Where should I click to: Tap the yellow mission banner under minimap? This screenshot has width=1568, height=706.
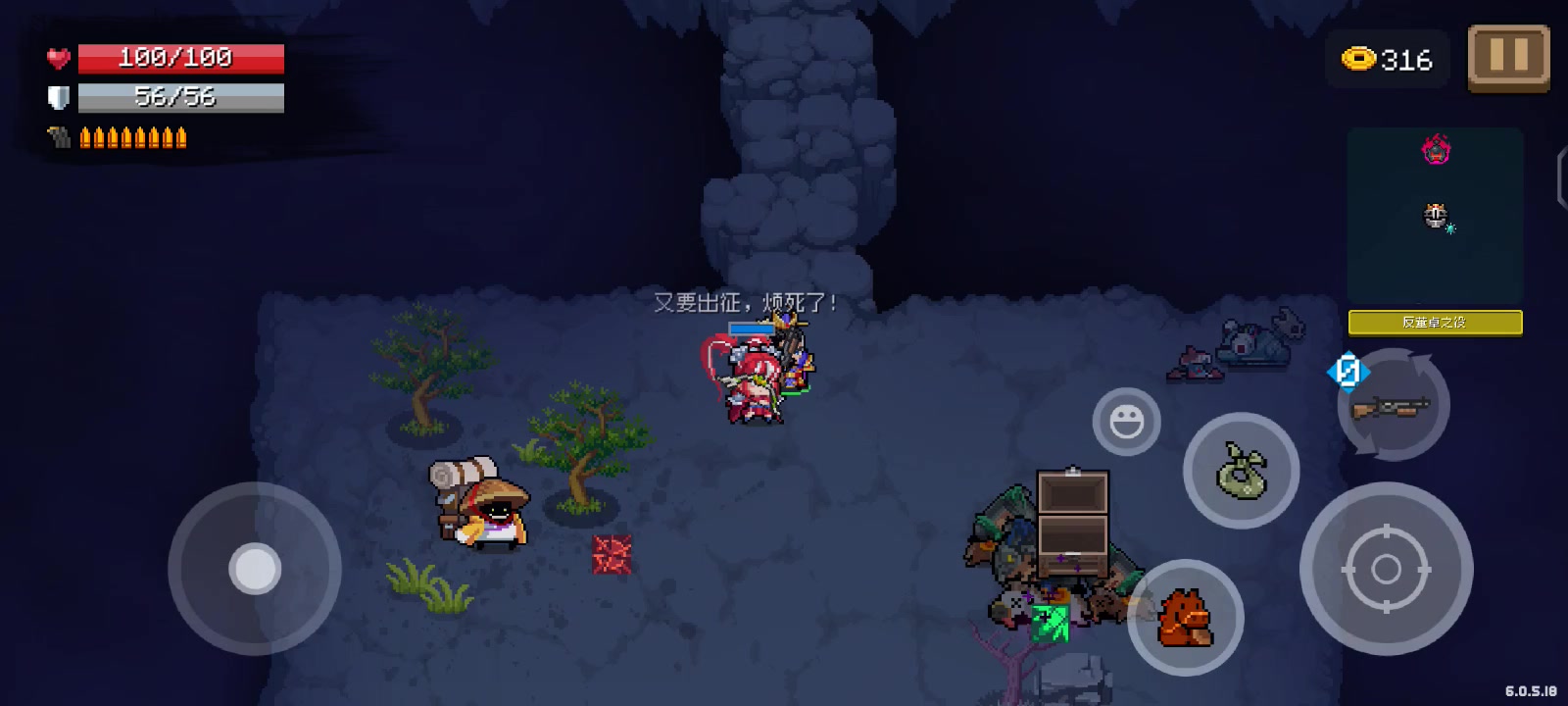(1435, 323)
